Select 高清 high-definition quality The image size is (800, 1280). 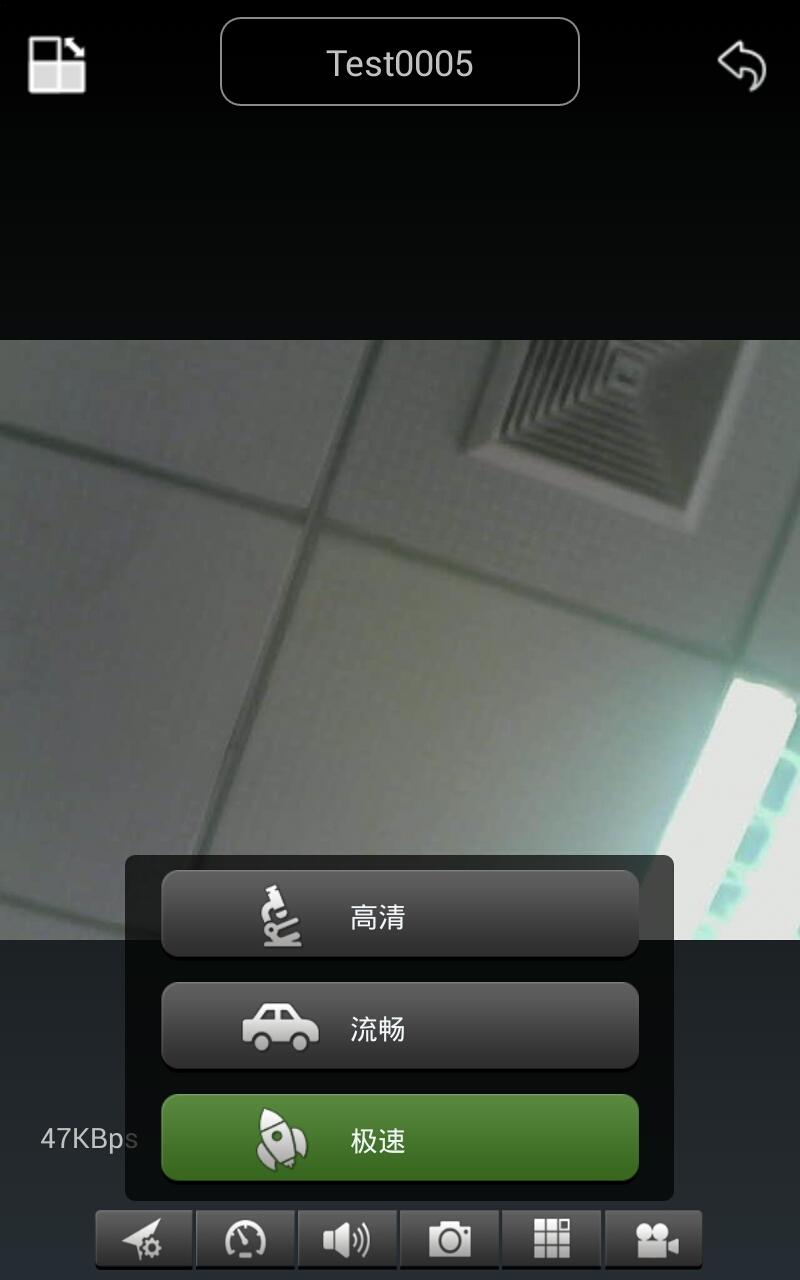click(399, 914)
